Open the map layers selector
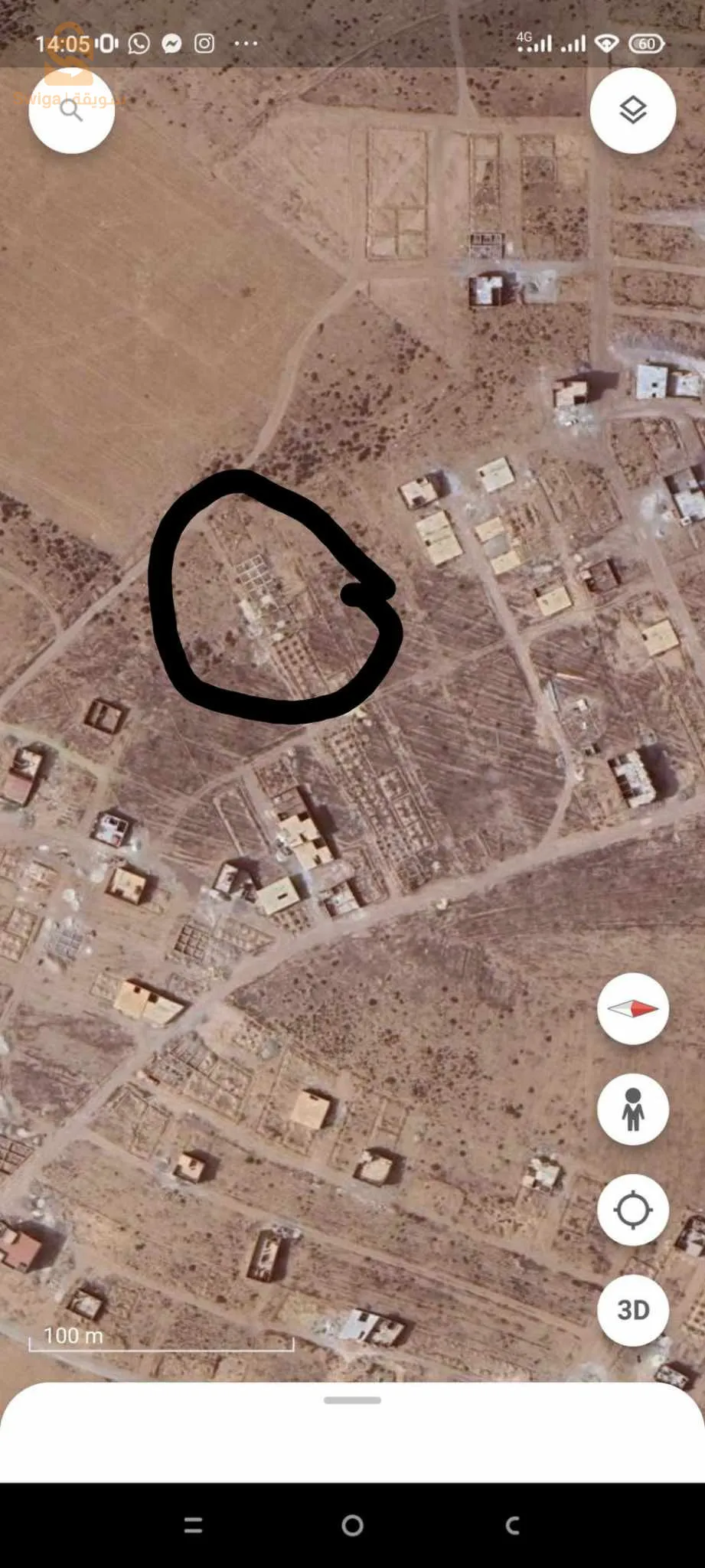Viewport: 705px width, 1568px height. pyautogui.click(x=632, y=110)
